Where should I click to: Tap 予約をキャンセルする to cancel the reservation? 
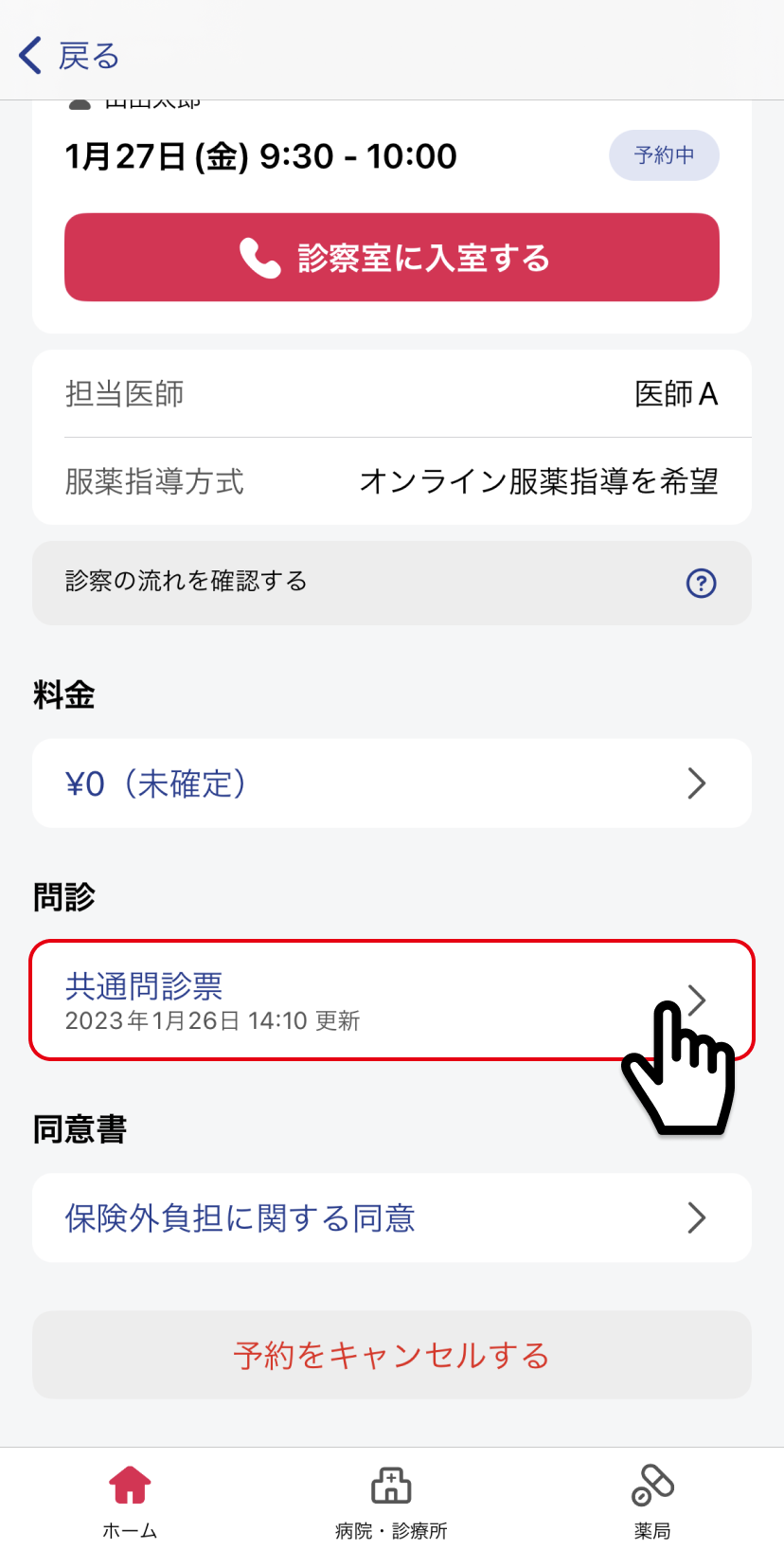392,1355
